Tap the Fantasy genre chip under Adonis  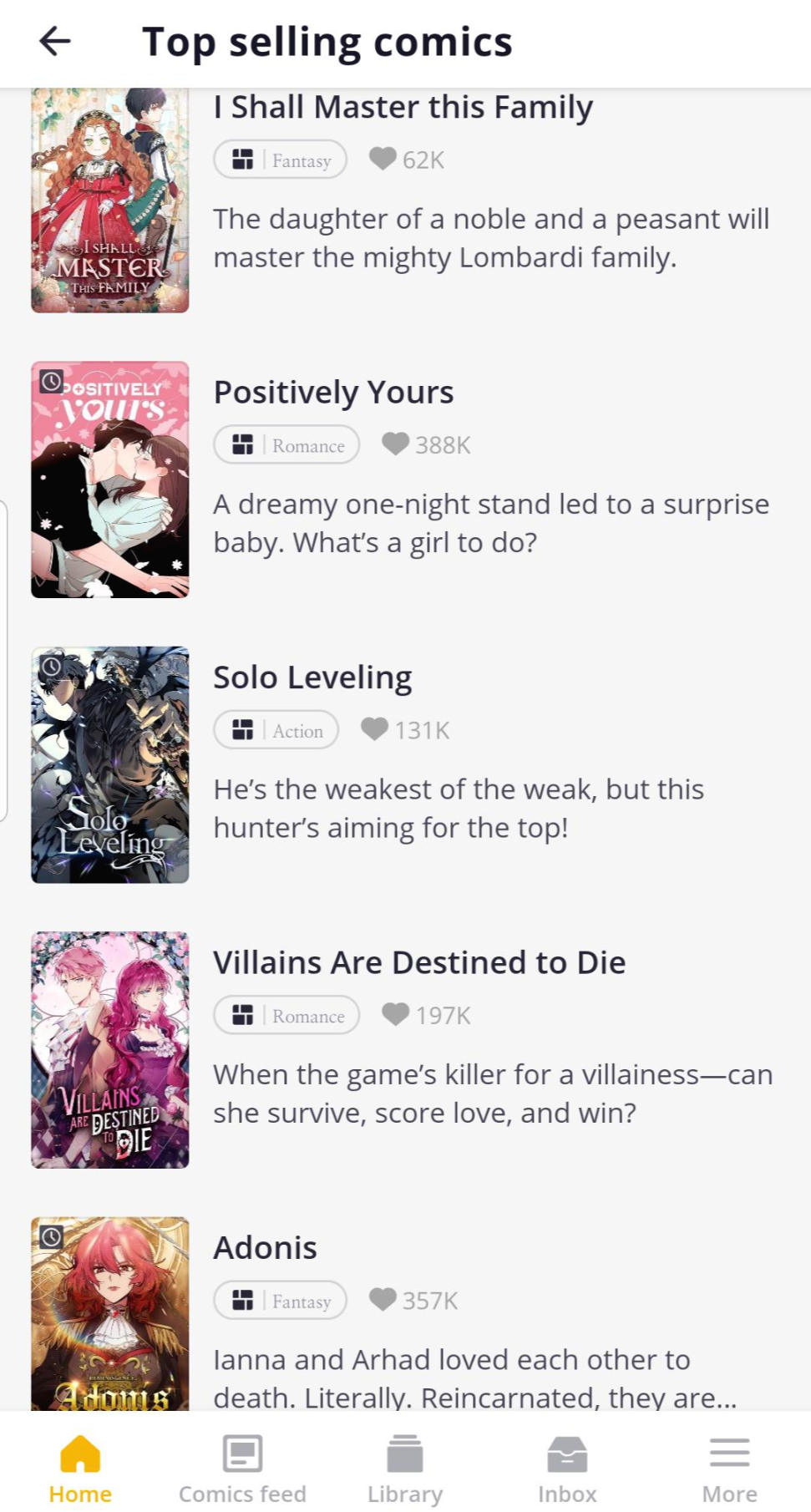[281, 1301]
